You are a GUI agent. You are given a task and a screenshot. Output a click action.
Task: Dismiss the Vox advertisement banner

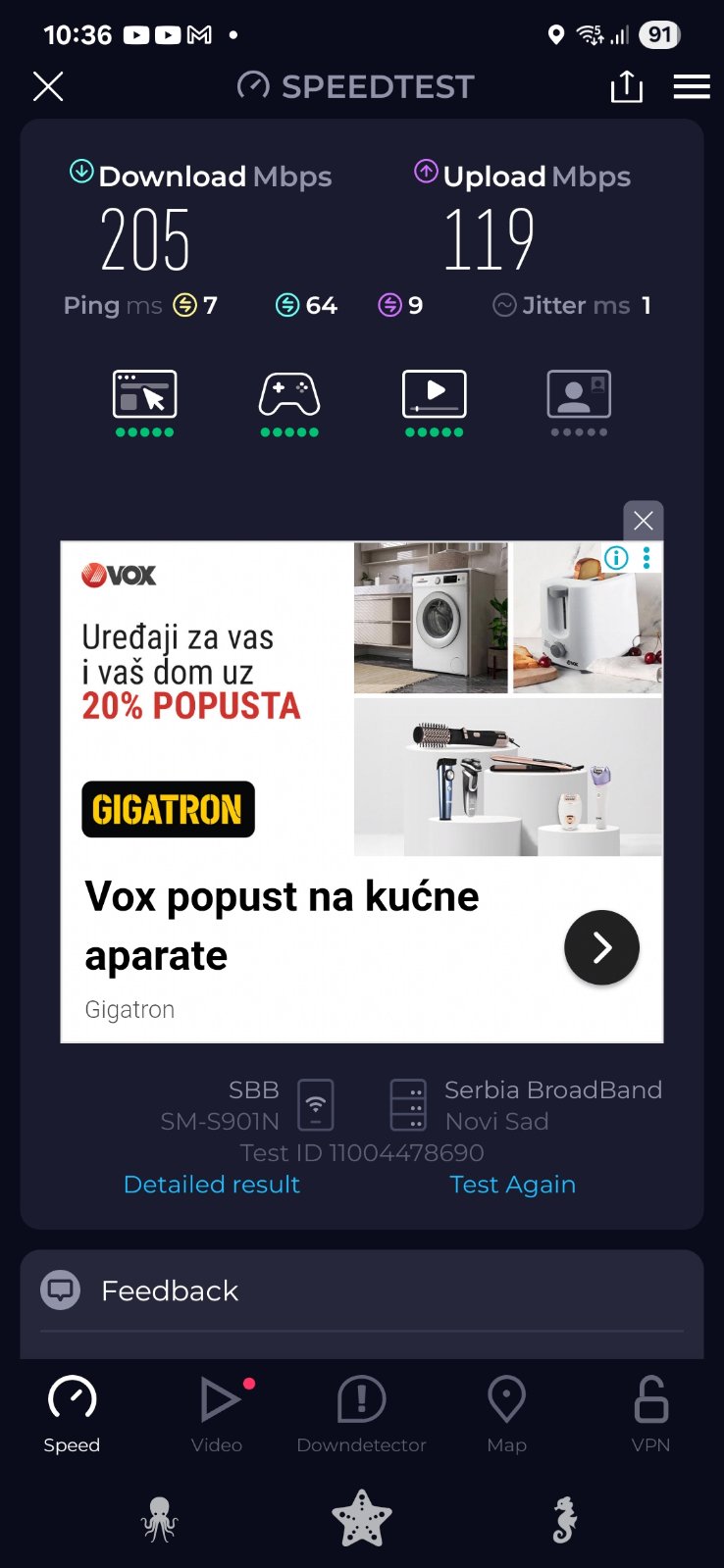tap(644, 521)
